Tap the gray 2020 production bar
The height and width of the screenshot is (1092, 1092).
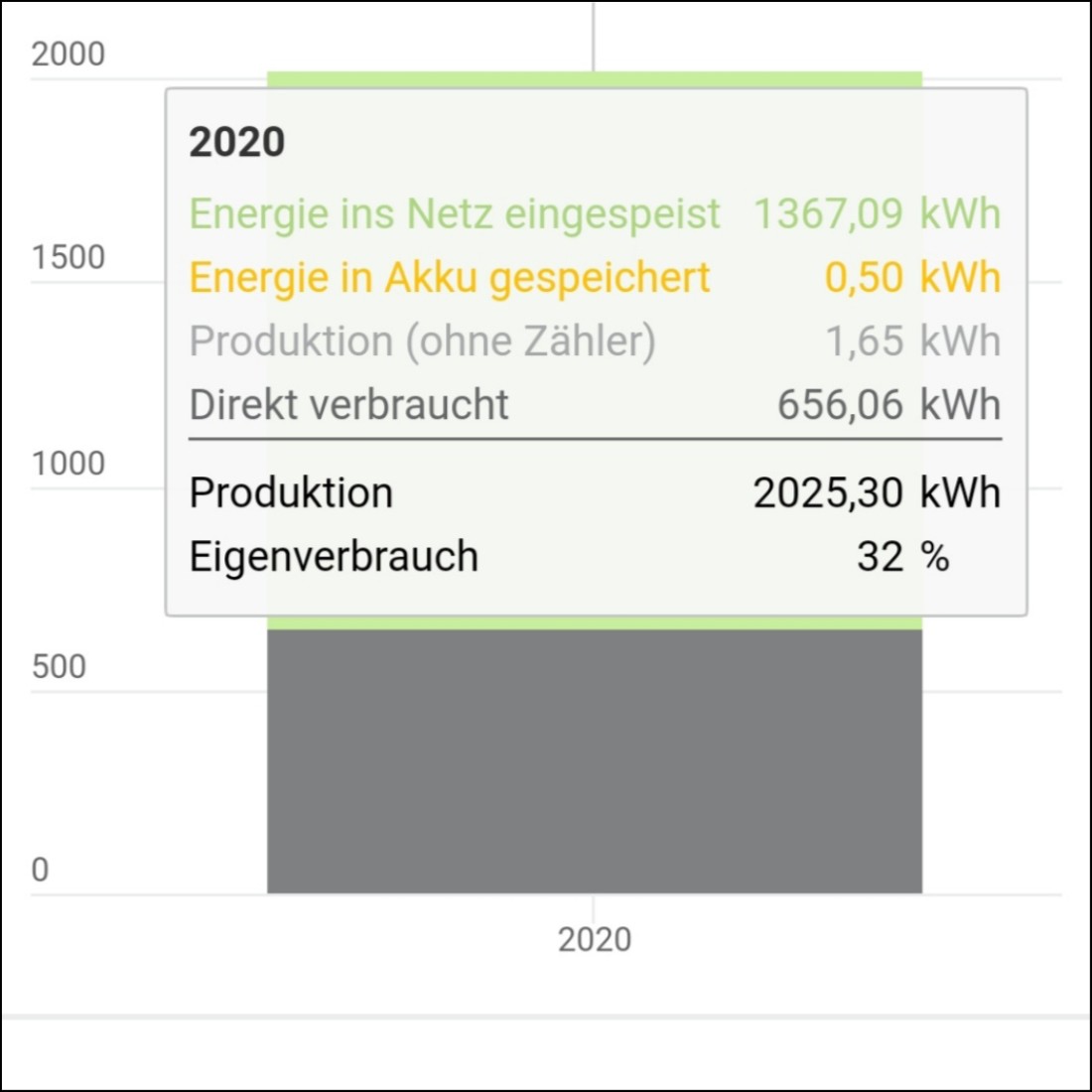594,761
